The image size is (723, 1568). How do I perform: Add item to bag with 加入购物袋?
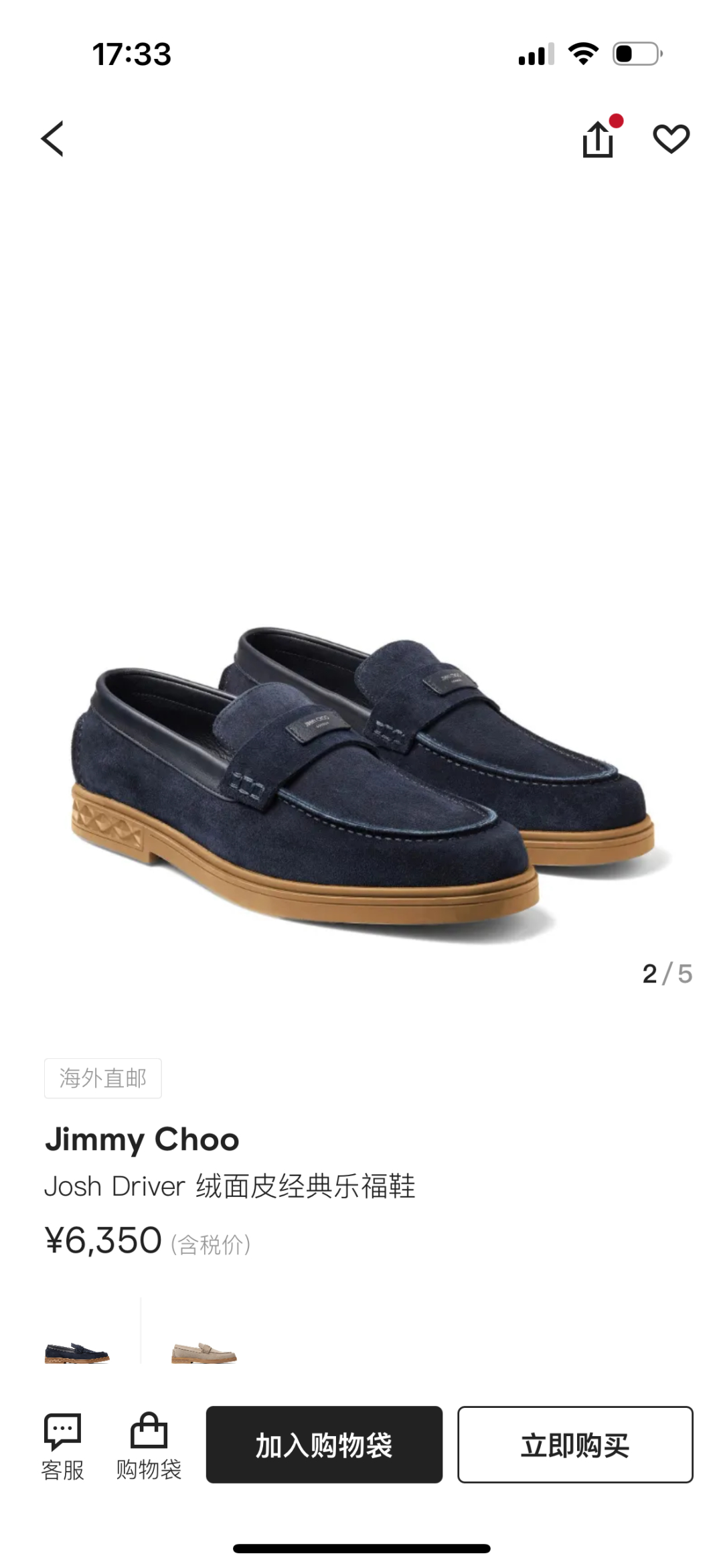coord(324,1445)
